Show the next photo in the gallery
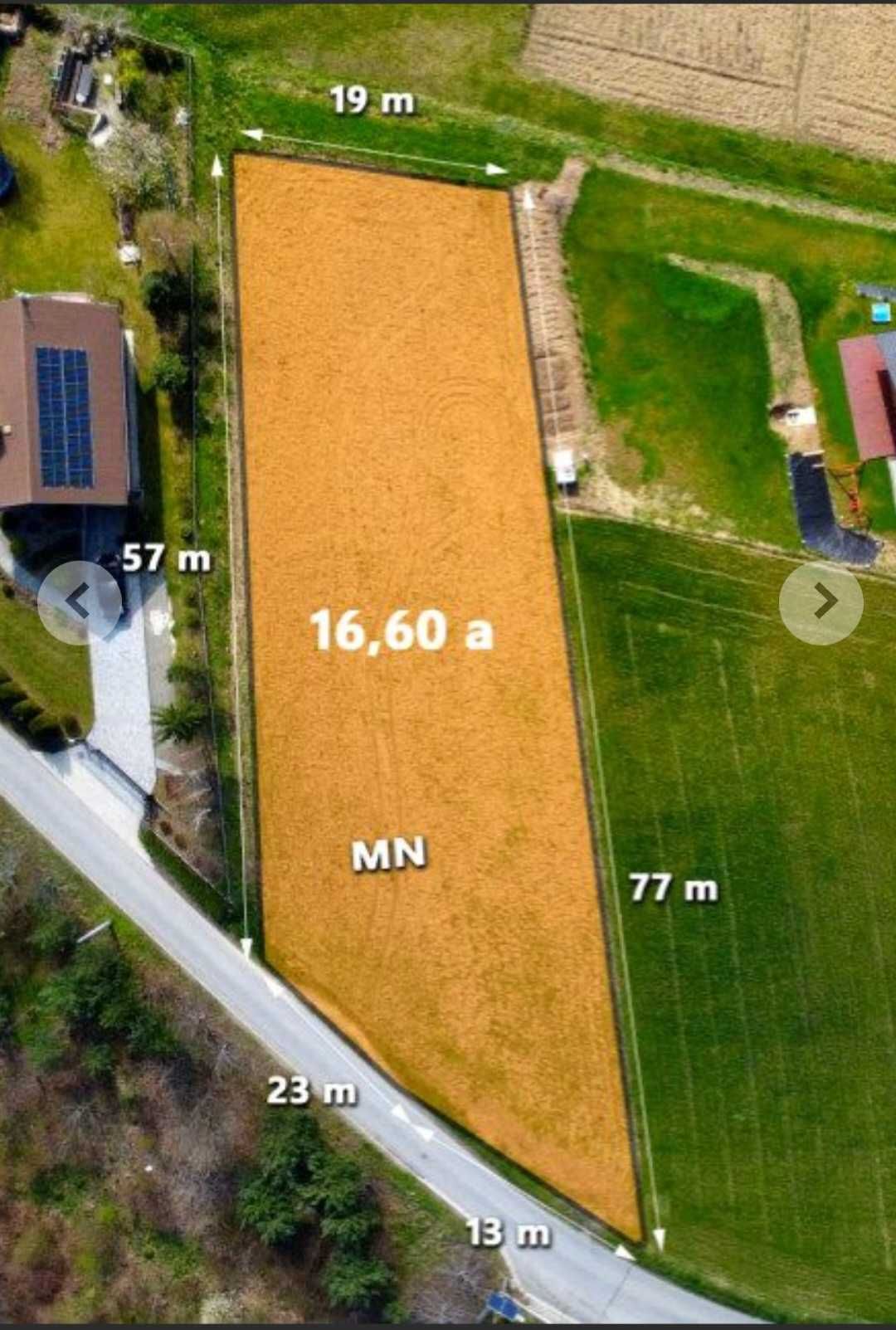 (821, 602)
